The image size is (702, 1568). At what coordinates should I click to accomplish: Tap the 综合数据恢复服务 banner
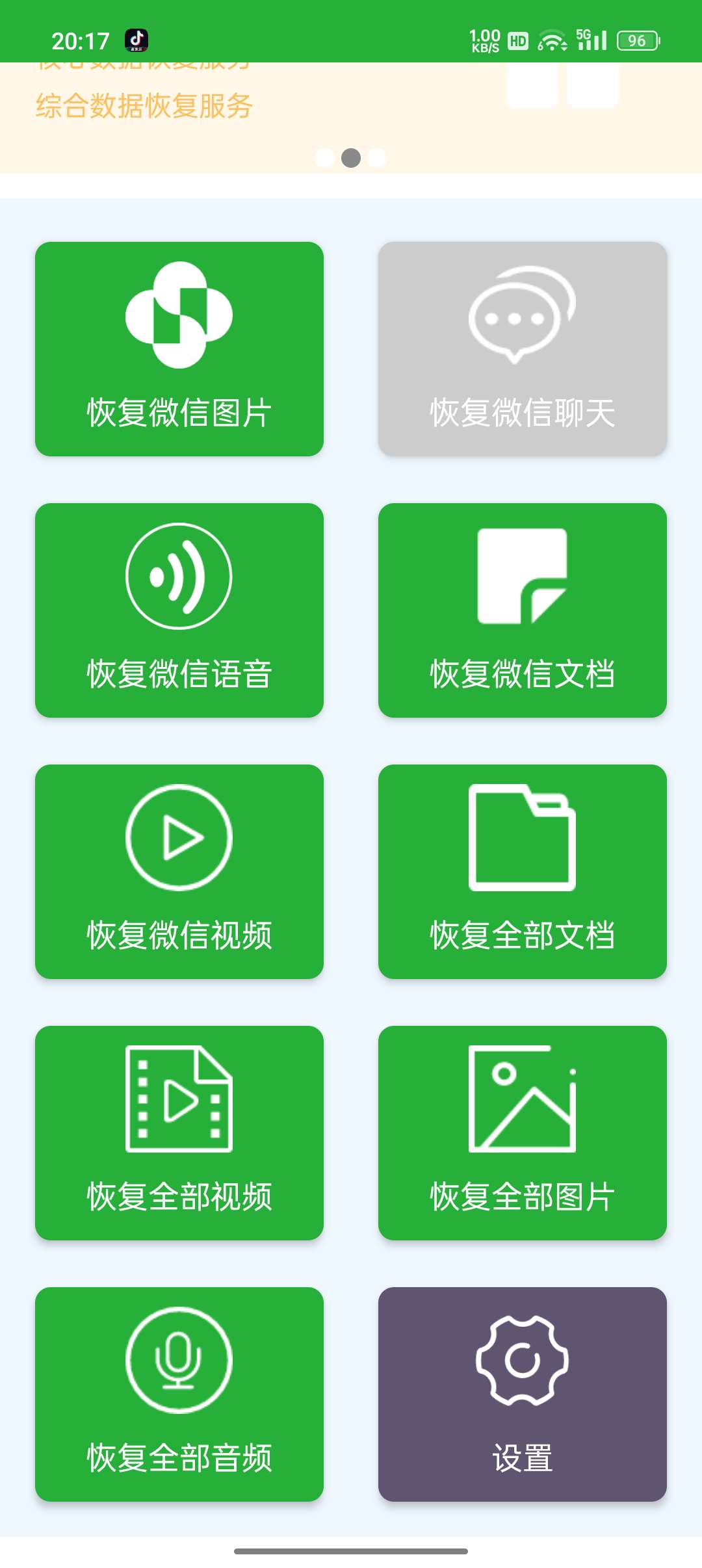pos(351,118)
